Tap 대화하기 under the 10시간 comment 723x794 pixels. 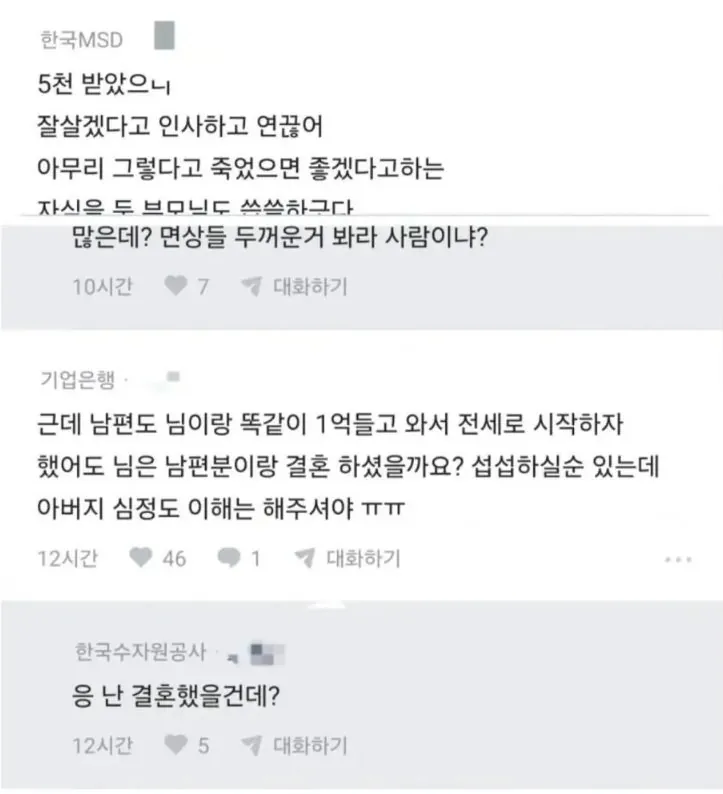tap(297, 287)
